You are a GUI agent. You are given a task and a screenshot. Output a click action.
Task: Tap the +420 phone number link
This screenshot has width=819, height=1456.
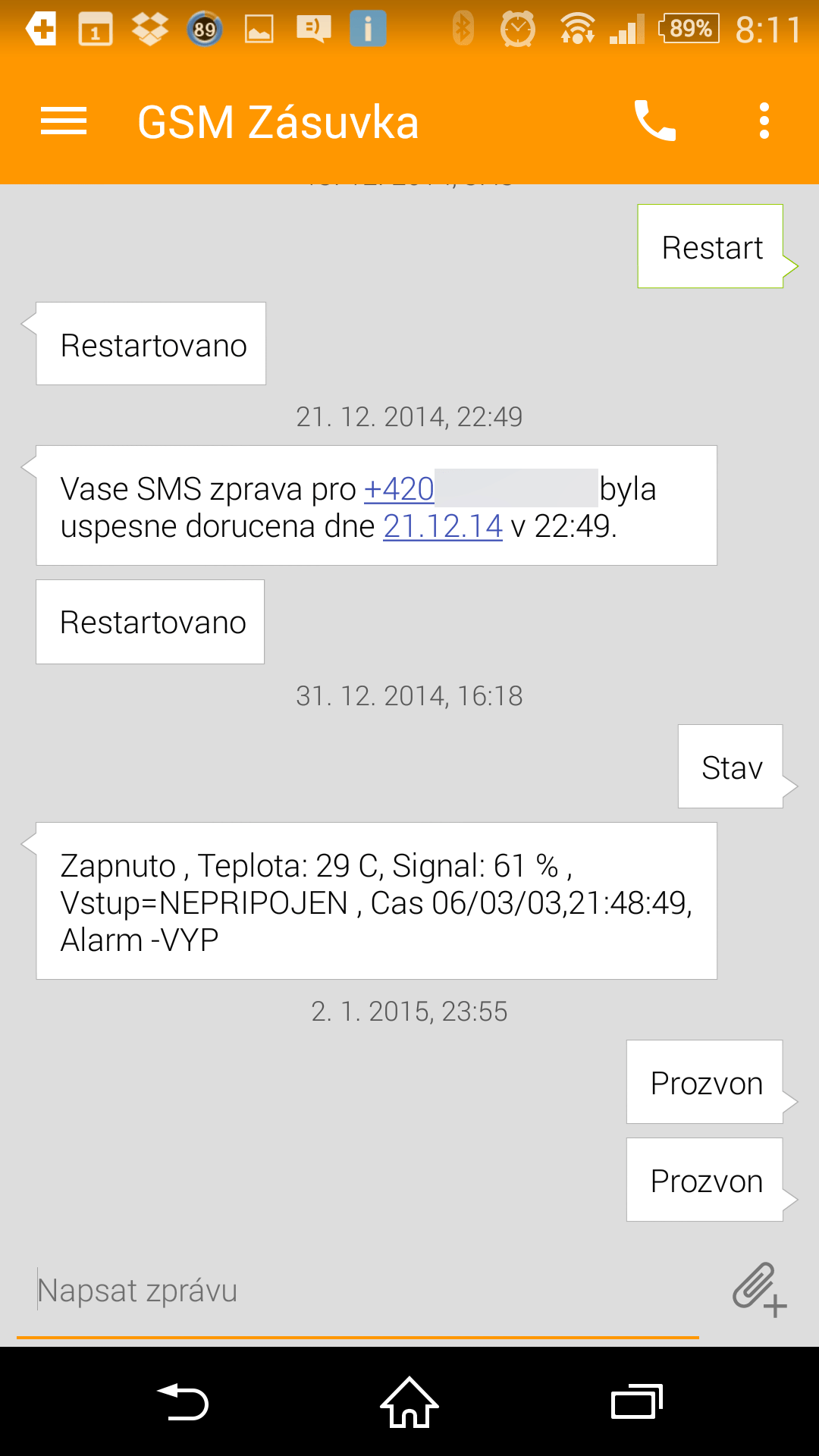(x=399, y=489)
